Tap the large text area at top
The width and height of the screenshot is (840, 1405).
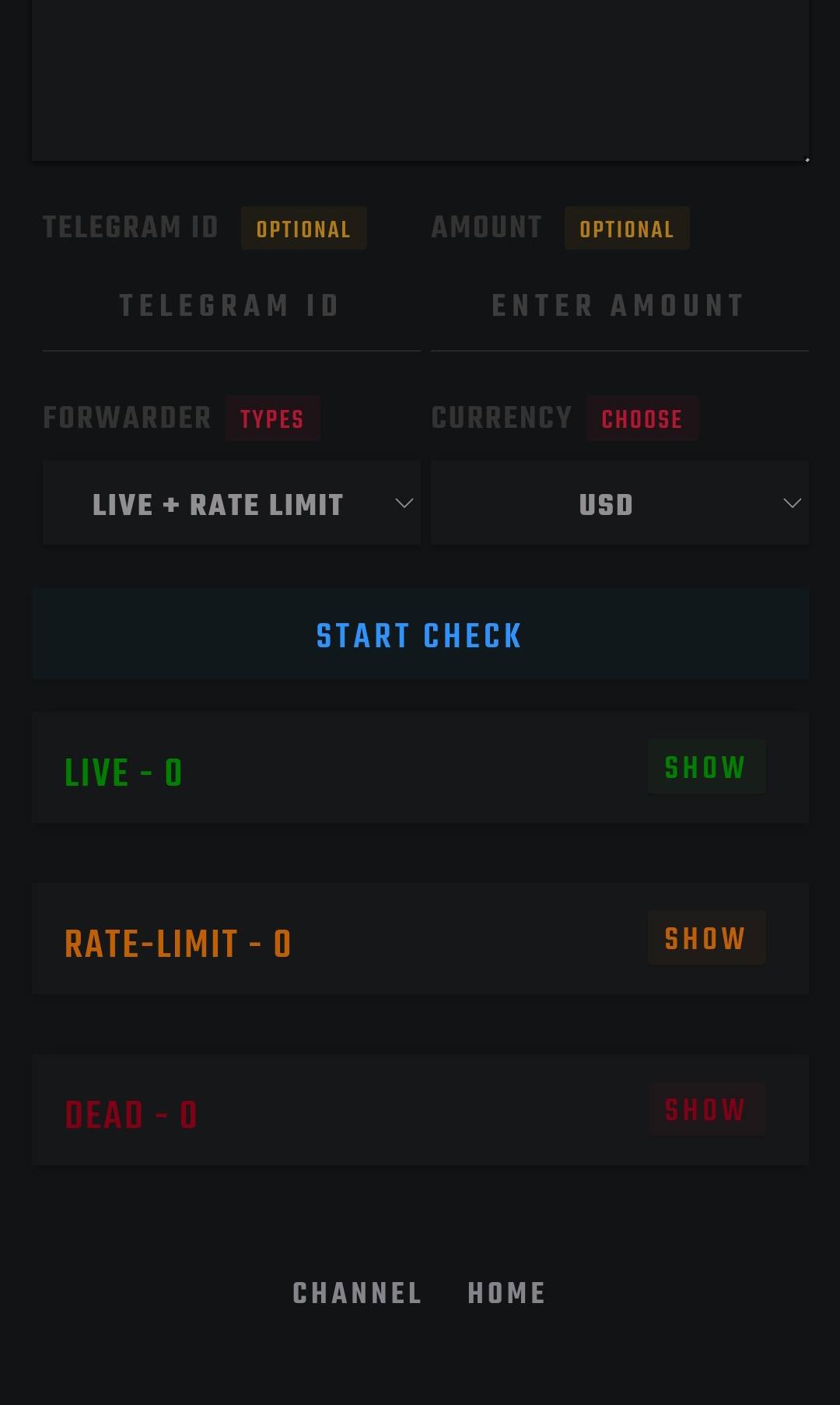point(420,78)
